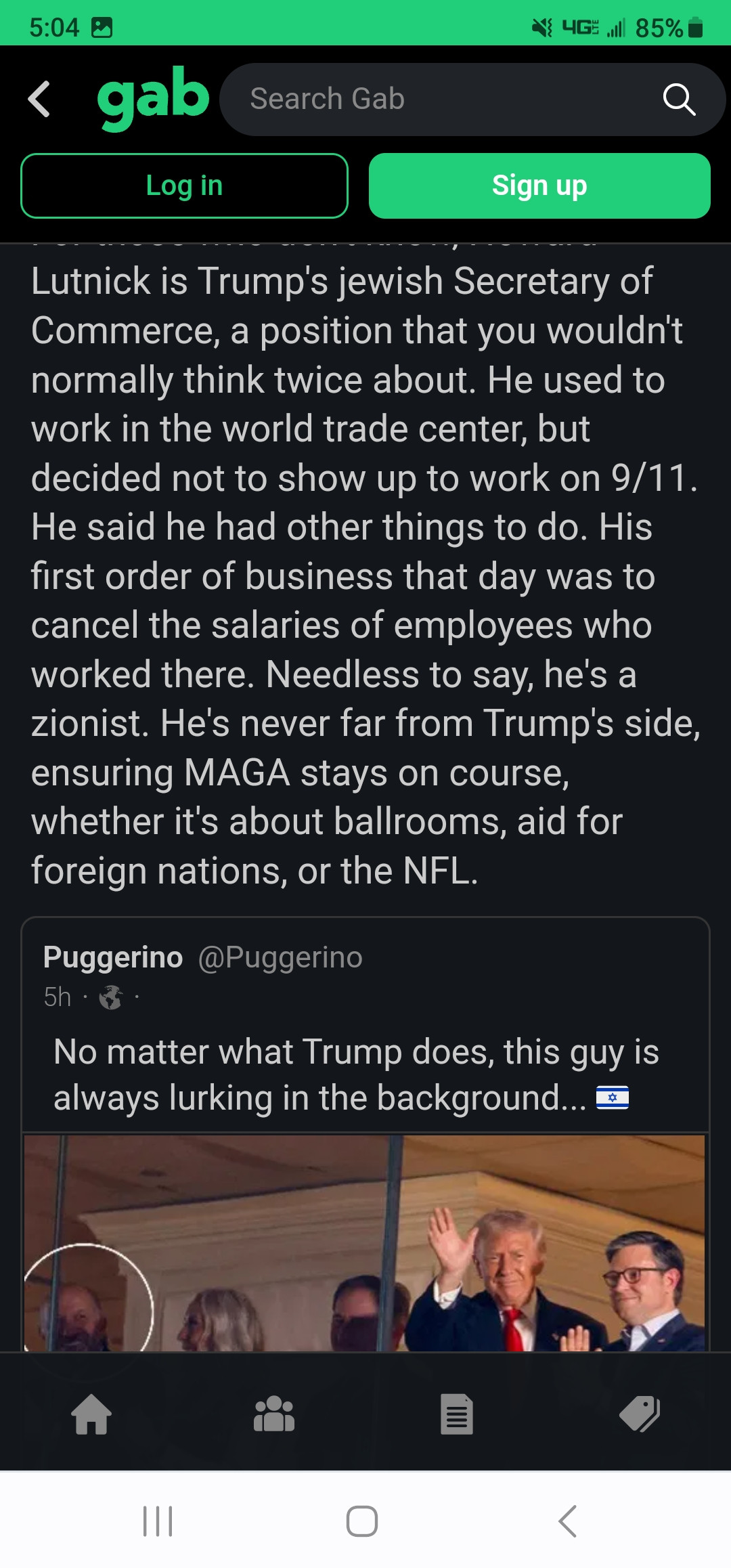Tap the magnifying glass search icon

(679, 100)
